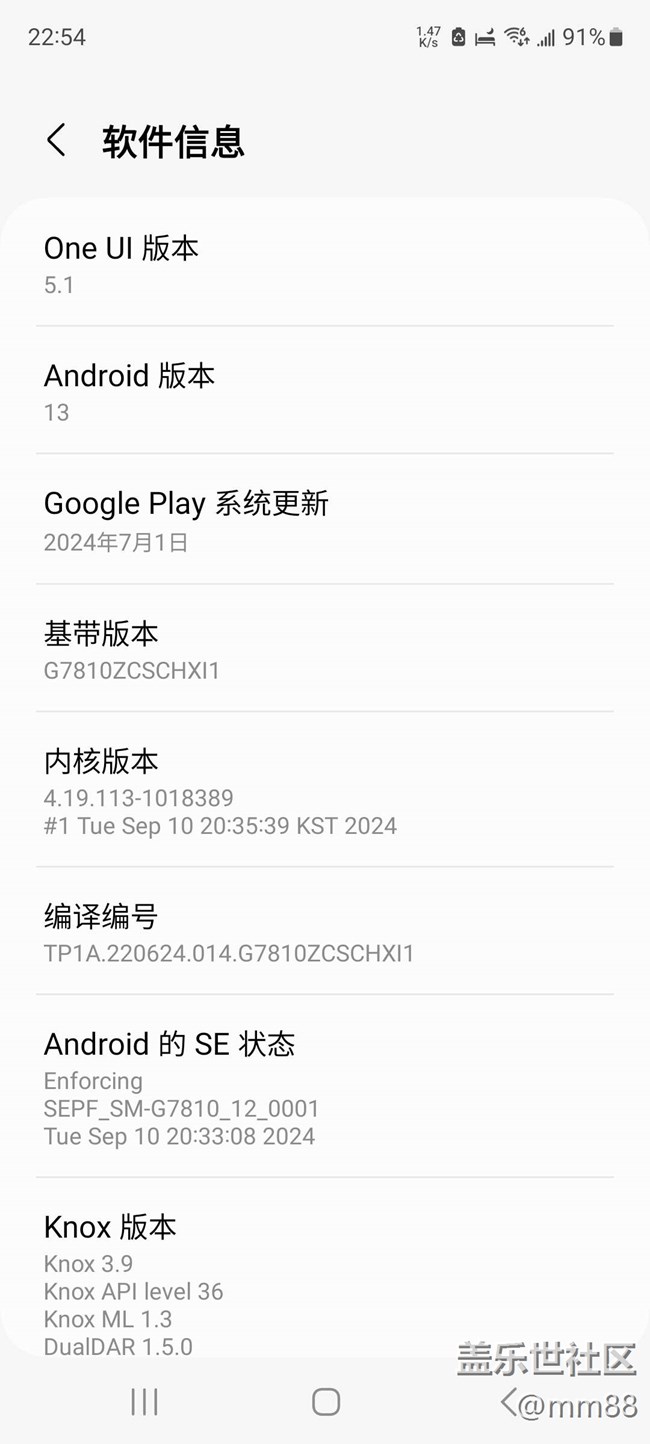Open the One UI 版本 row
Viewport: 650px width, 1444px height.
tap(324, 264)
